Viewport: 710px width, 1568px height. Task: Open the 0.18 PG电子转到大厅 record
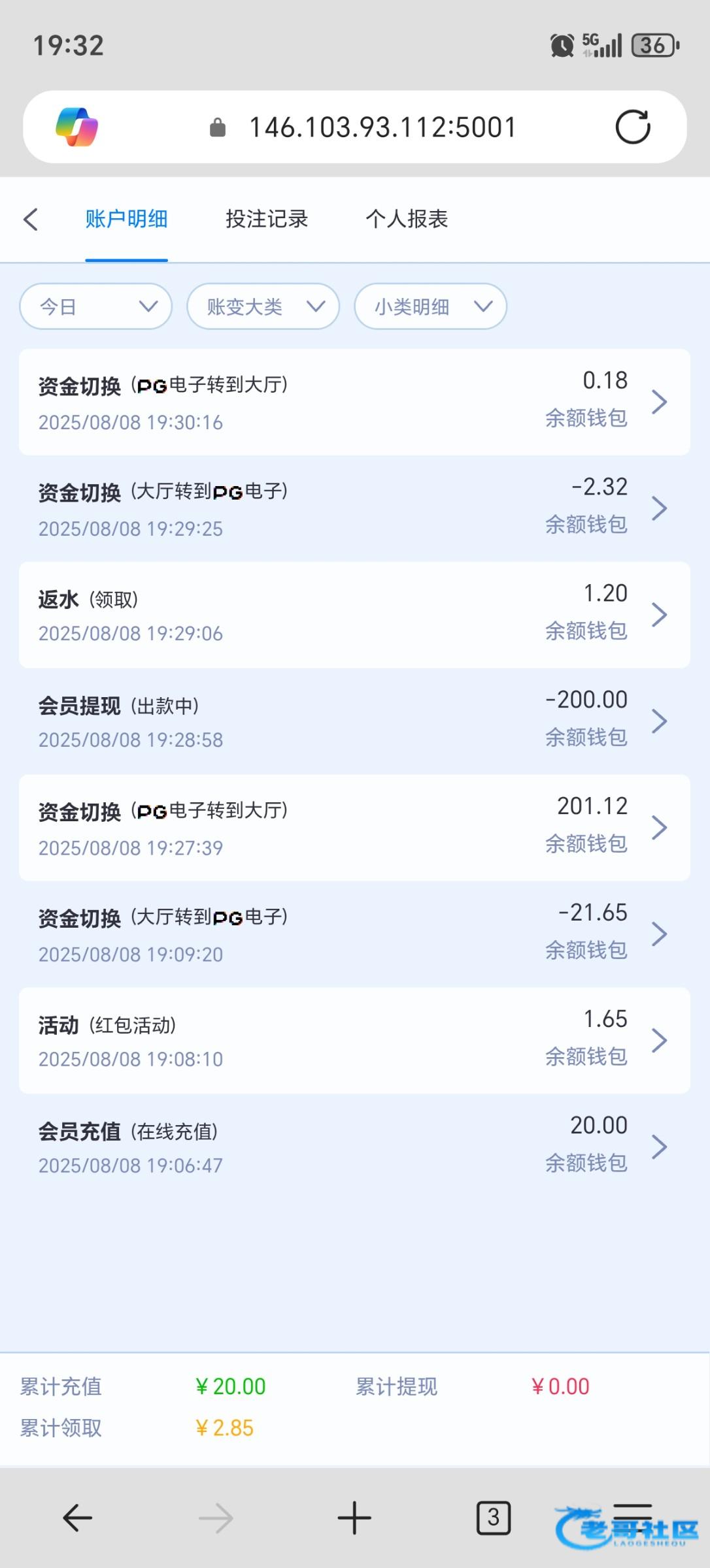354,402
